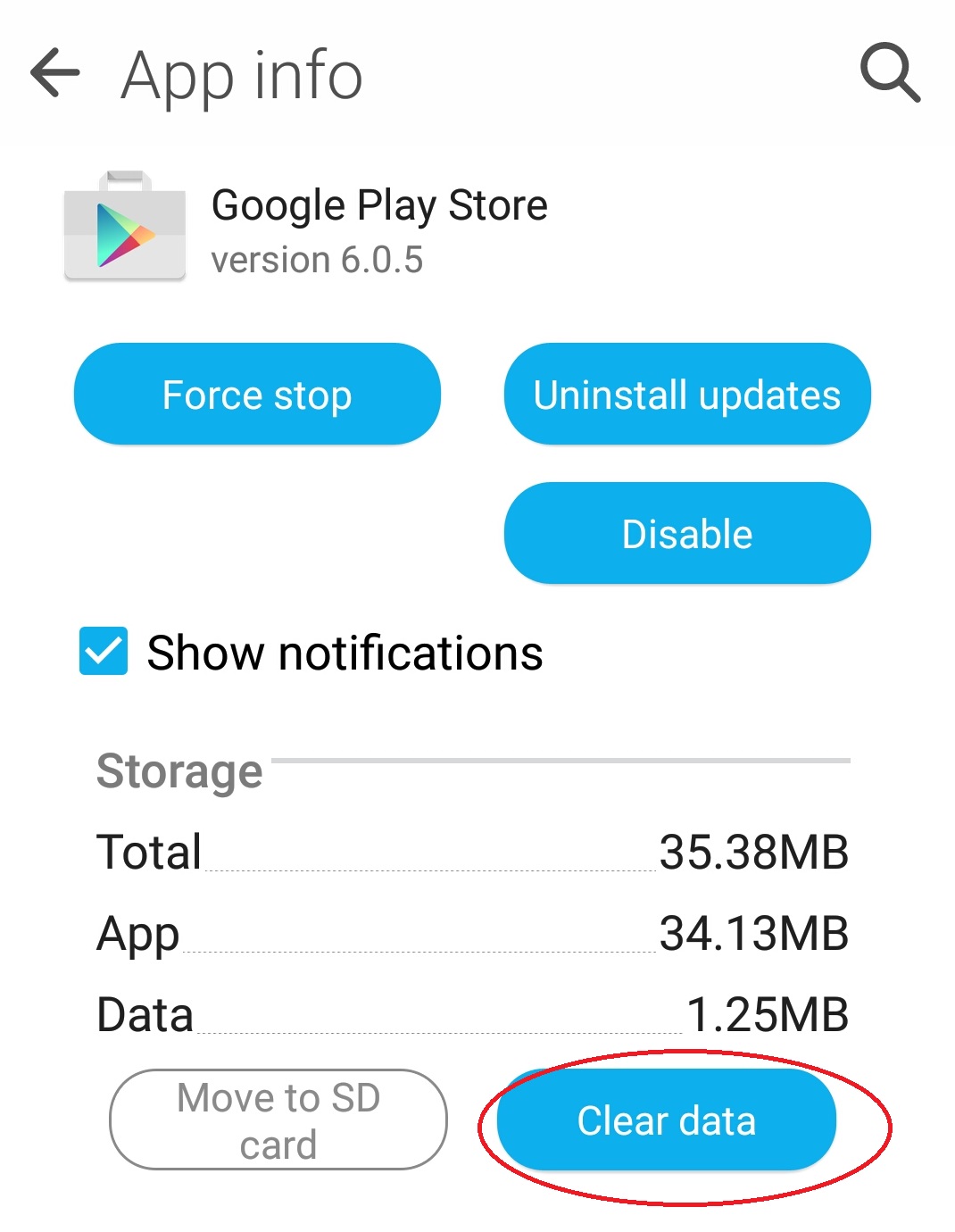
Task: Tap the version 6.0.5 label
Action: pos(318,260)
